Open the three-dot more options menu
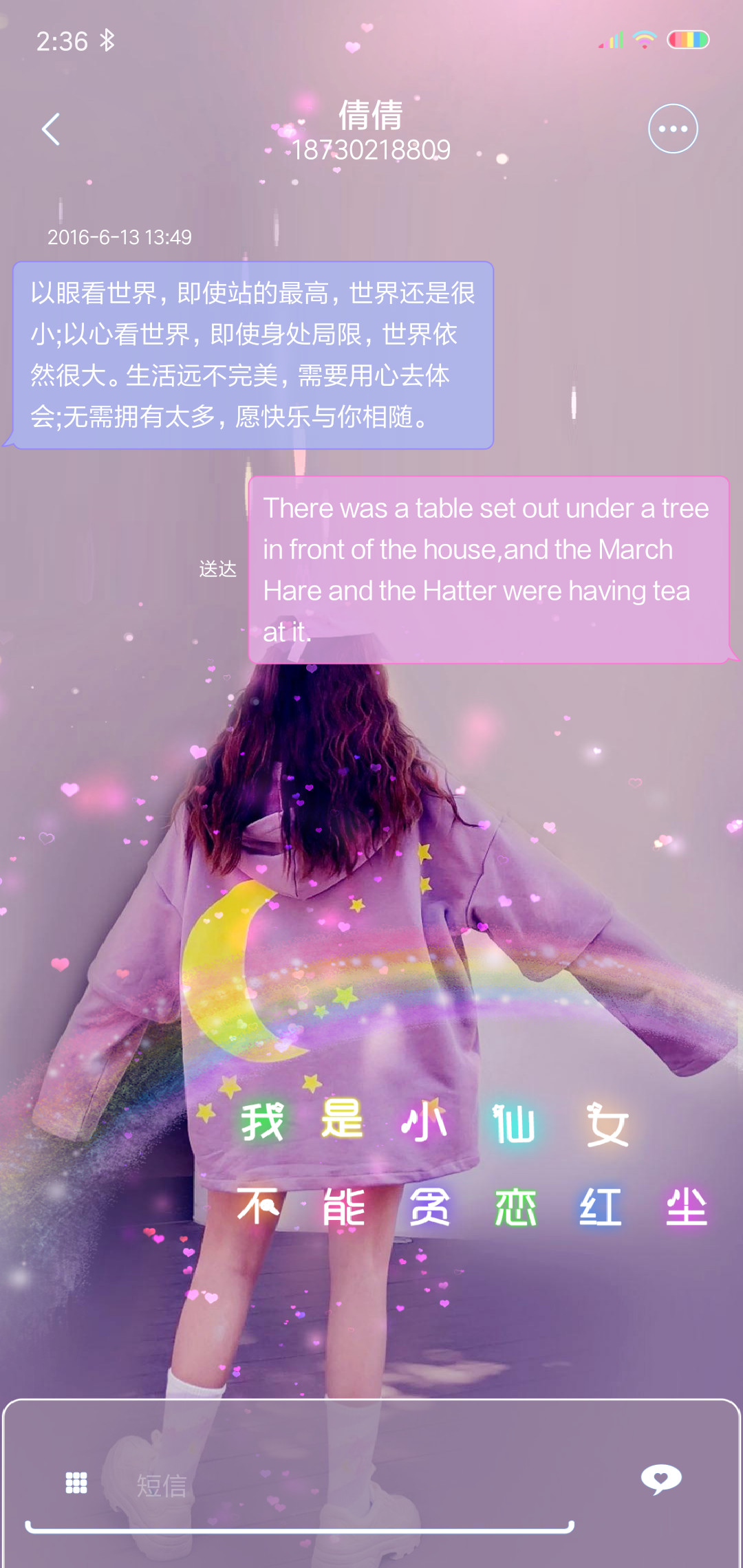Viewport: 743px width, 1568px height. [673, 129]
